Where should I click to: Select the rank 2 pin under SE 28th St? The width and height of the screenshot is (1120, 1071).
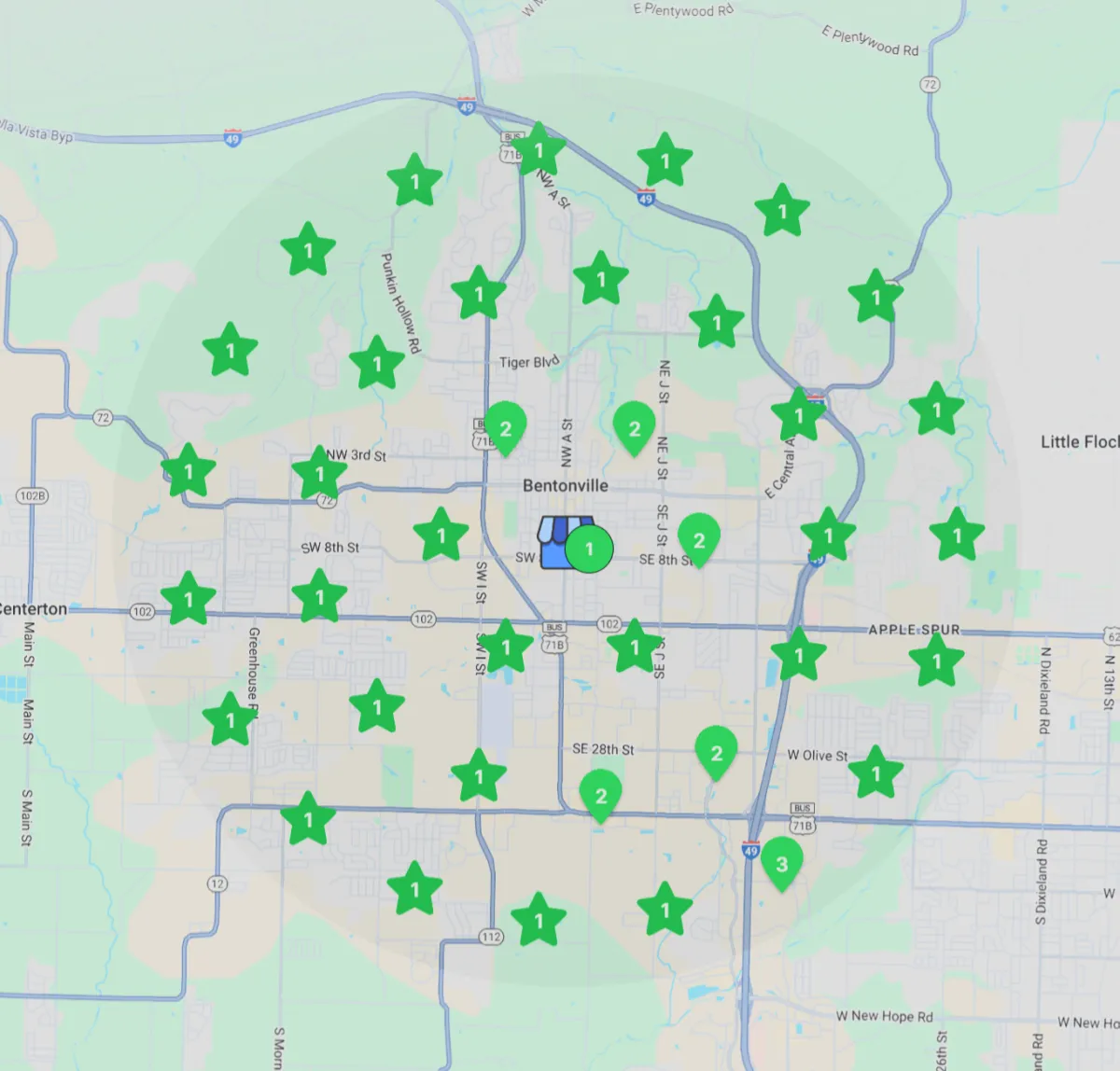coord(600,796)
